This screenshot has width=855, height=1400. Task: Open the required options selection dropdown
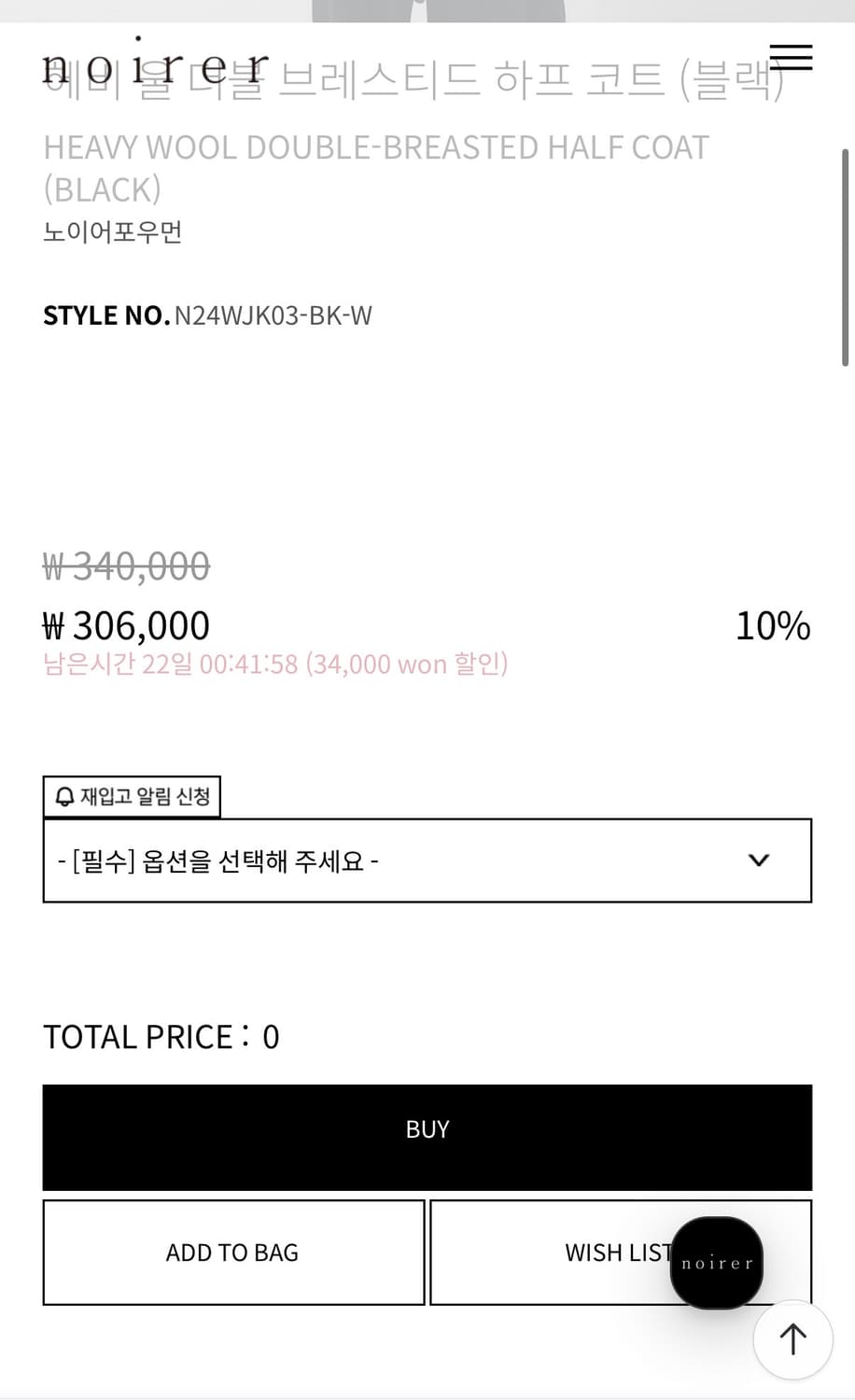[x=427, y=860]
